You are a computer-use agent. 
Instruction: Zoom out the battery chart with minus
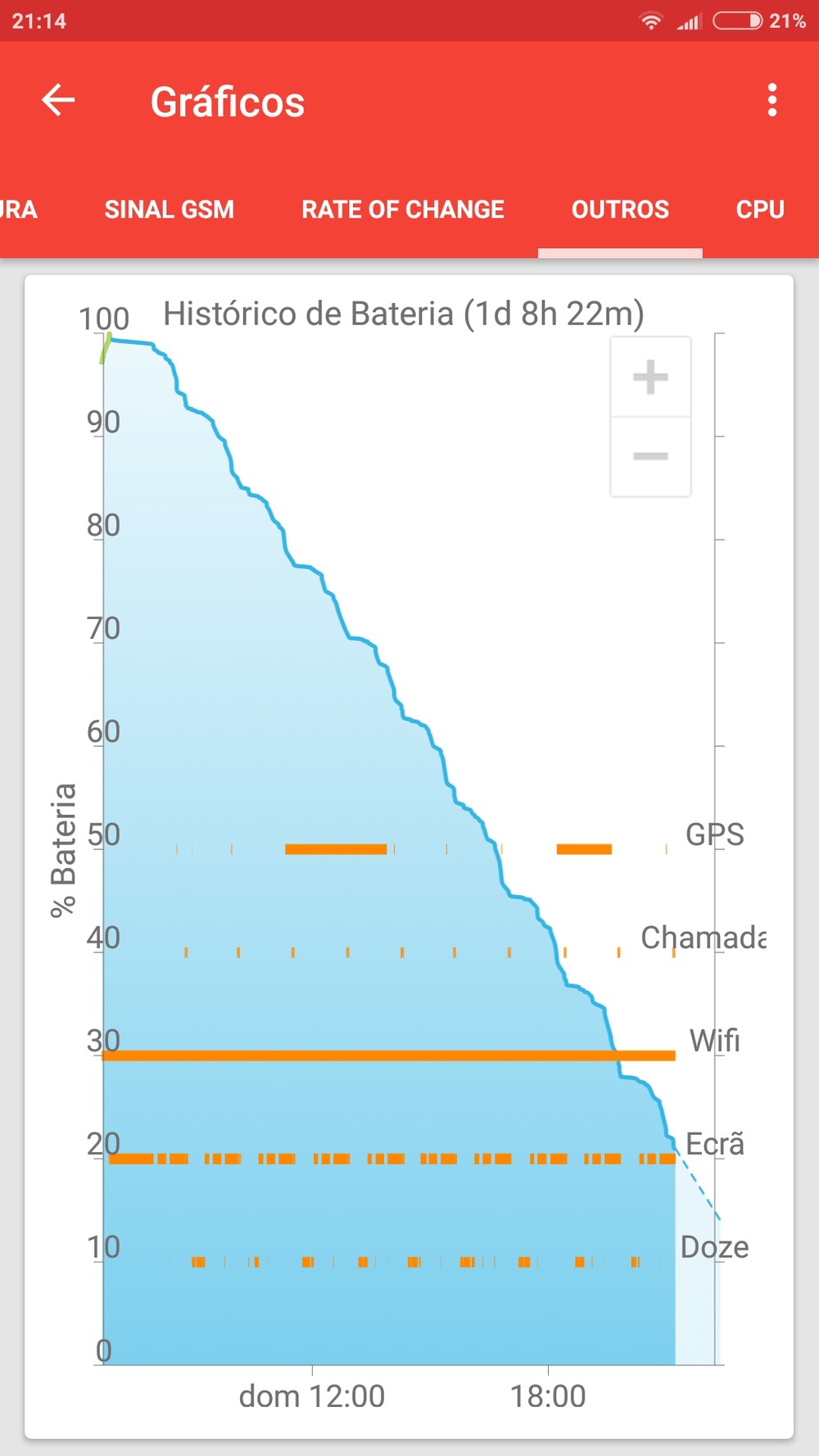(x=650, y=456)
